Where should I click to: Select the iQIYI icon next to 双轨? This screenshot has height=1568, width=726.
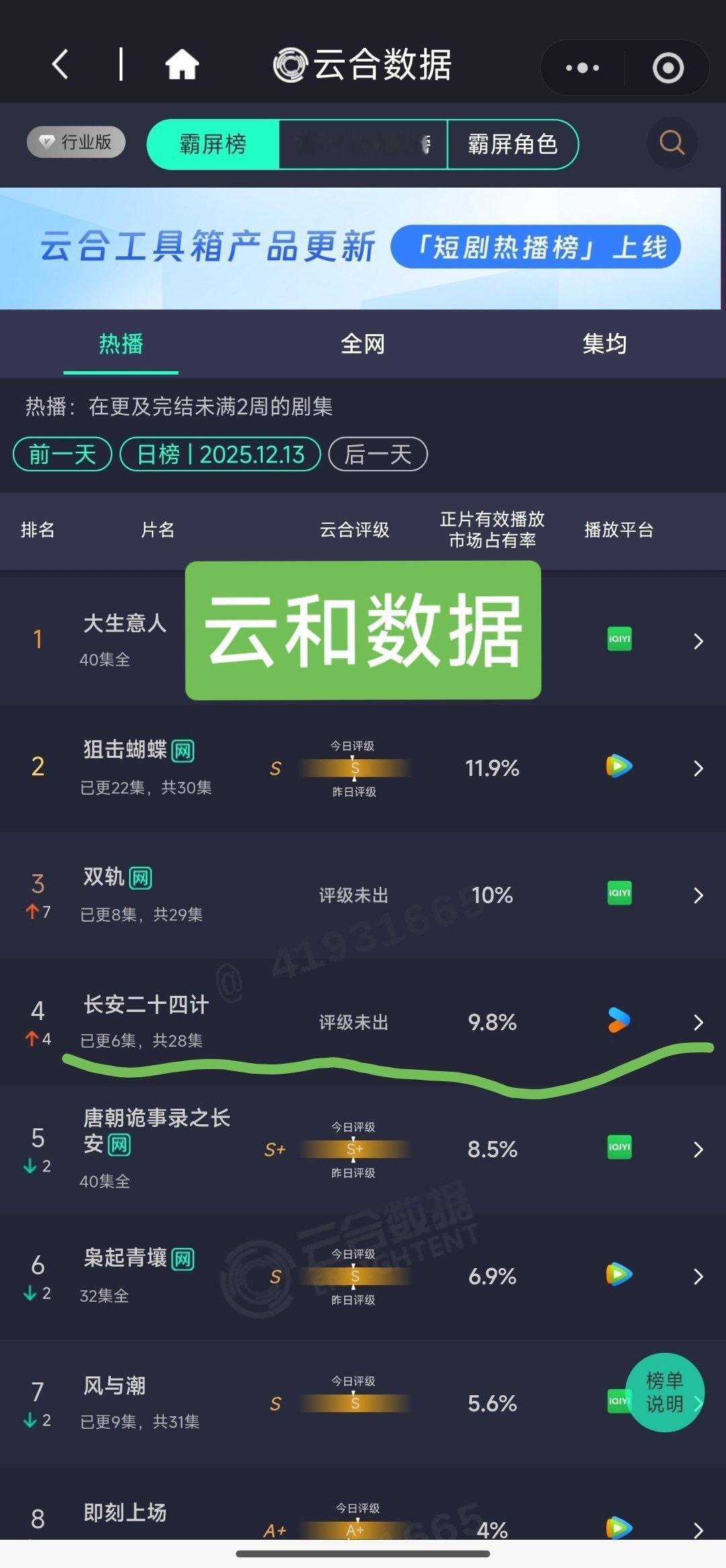click(x=618, y=895)
